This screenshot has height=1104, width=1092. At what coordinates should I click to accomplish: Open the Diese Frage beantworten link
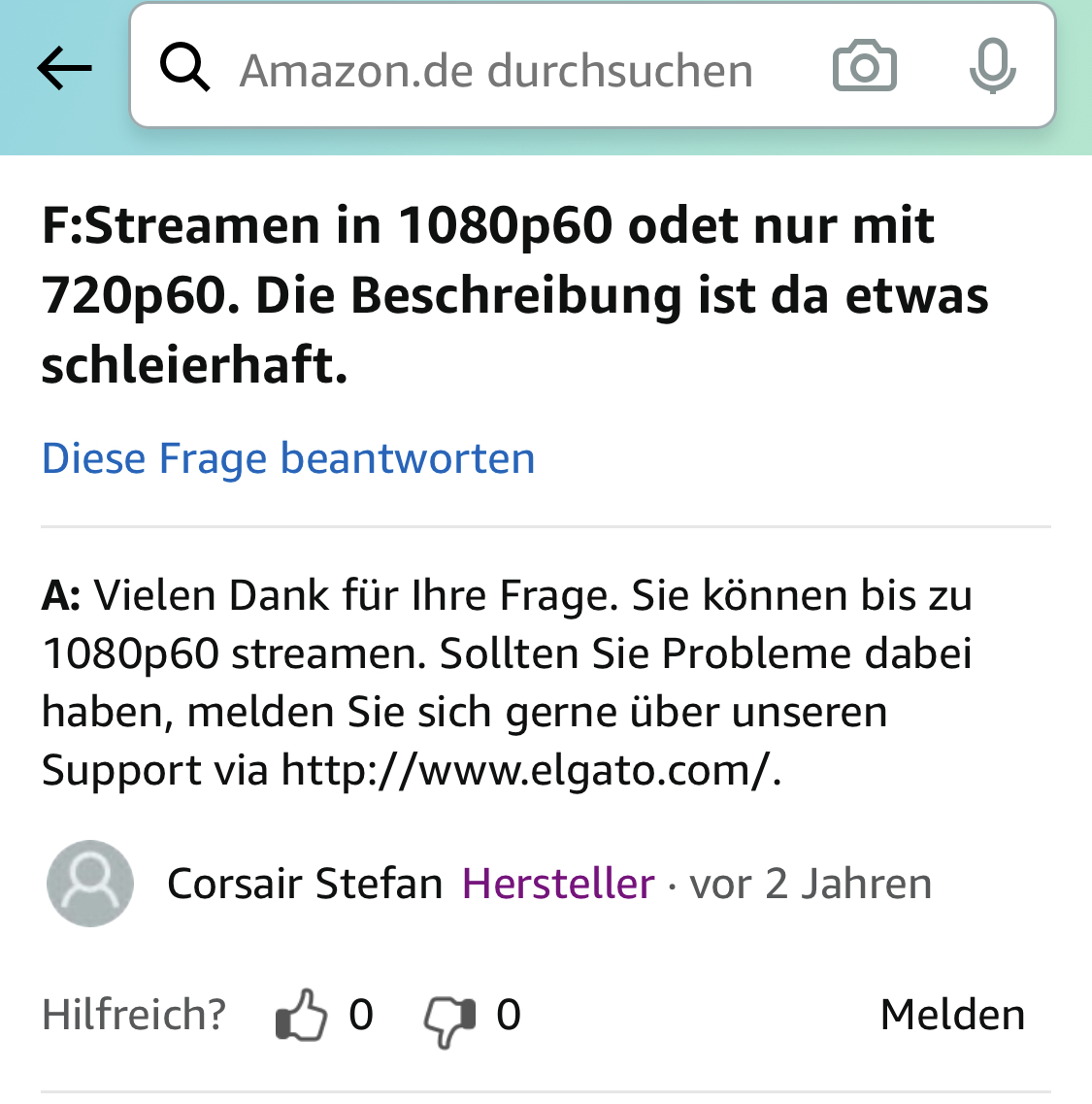click(288, 458)
